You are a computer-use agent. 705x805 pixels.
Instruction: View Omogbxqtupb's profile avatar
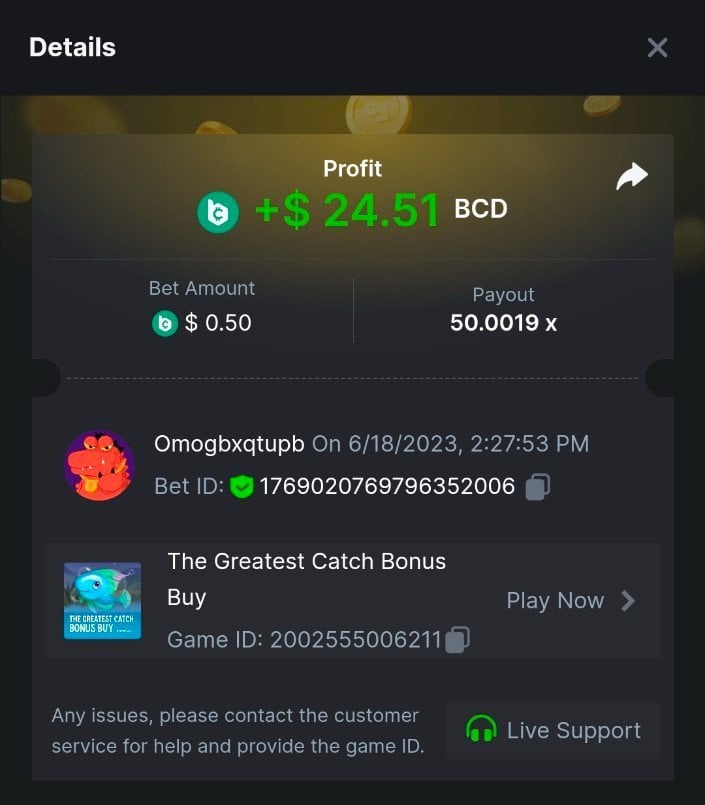pos(99,465)
